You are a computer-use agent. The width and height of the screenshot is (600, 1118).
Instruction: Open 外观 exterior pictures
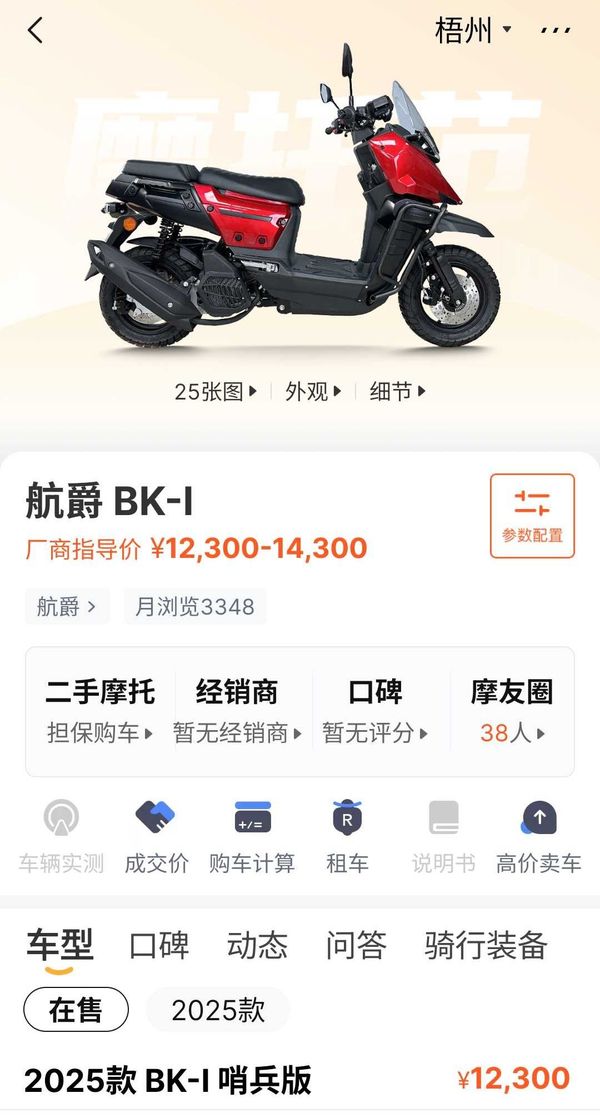pyautogui.click(x=313, y=392)
